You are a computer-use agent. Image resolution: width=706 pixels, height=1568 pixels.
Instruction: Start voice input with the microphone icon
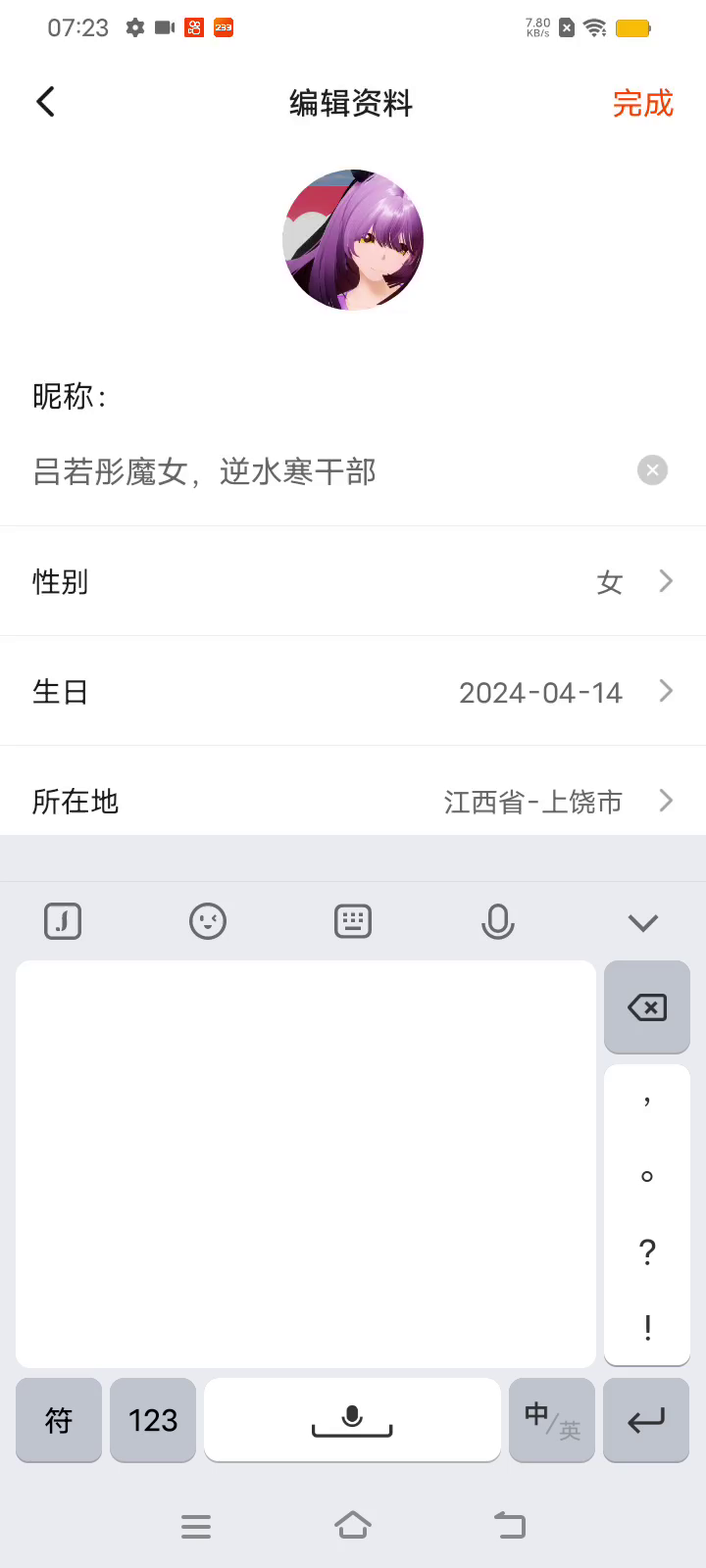click(x=498, y=921)
